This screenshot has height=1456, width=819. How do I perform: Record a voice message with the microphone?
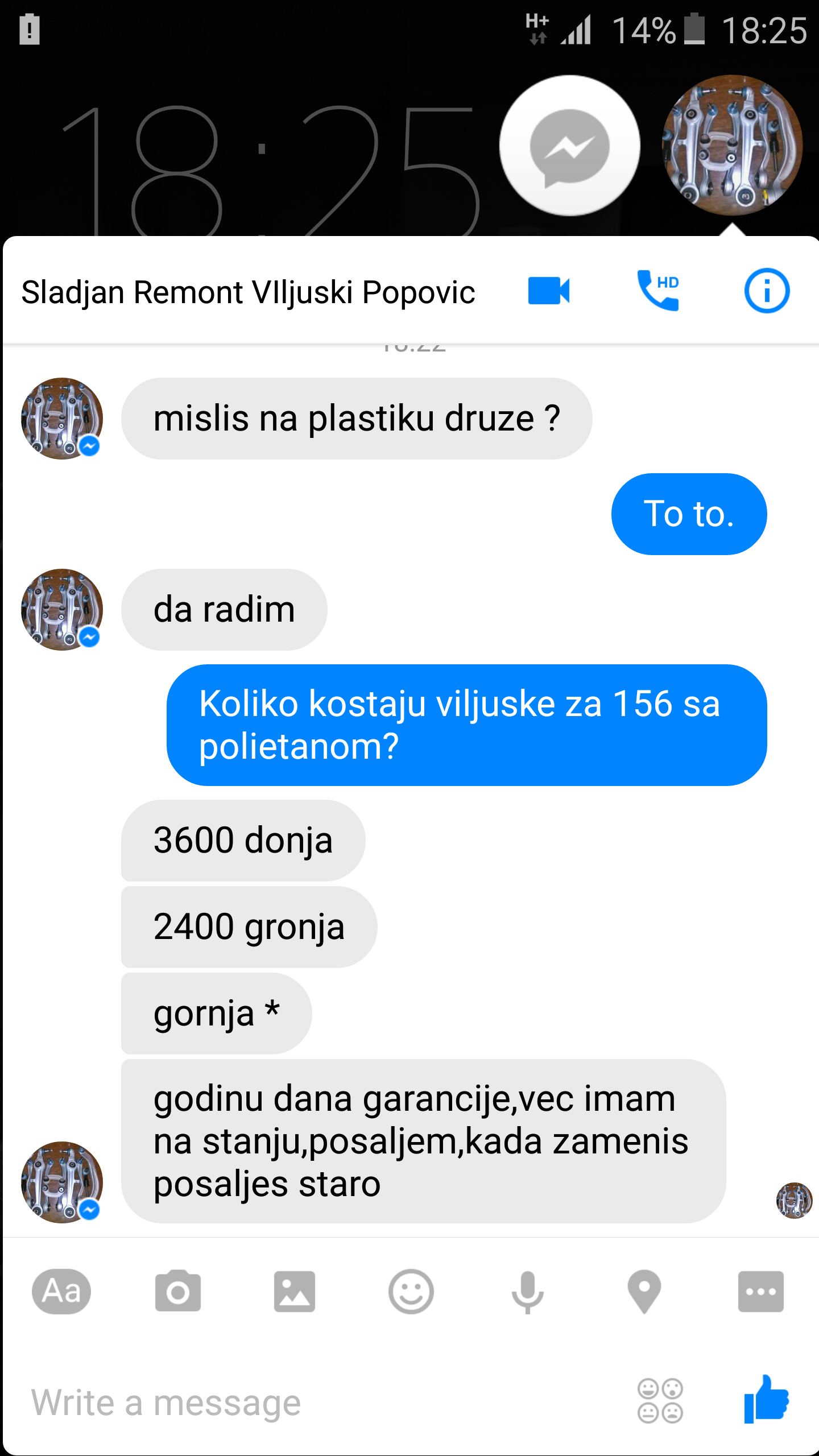click(528, 1291)
